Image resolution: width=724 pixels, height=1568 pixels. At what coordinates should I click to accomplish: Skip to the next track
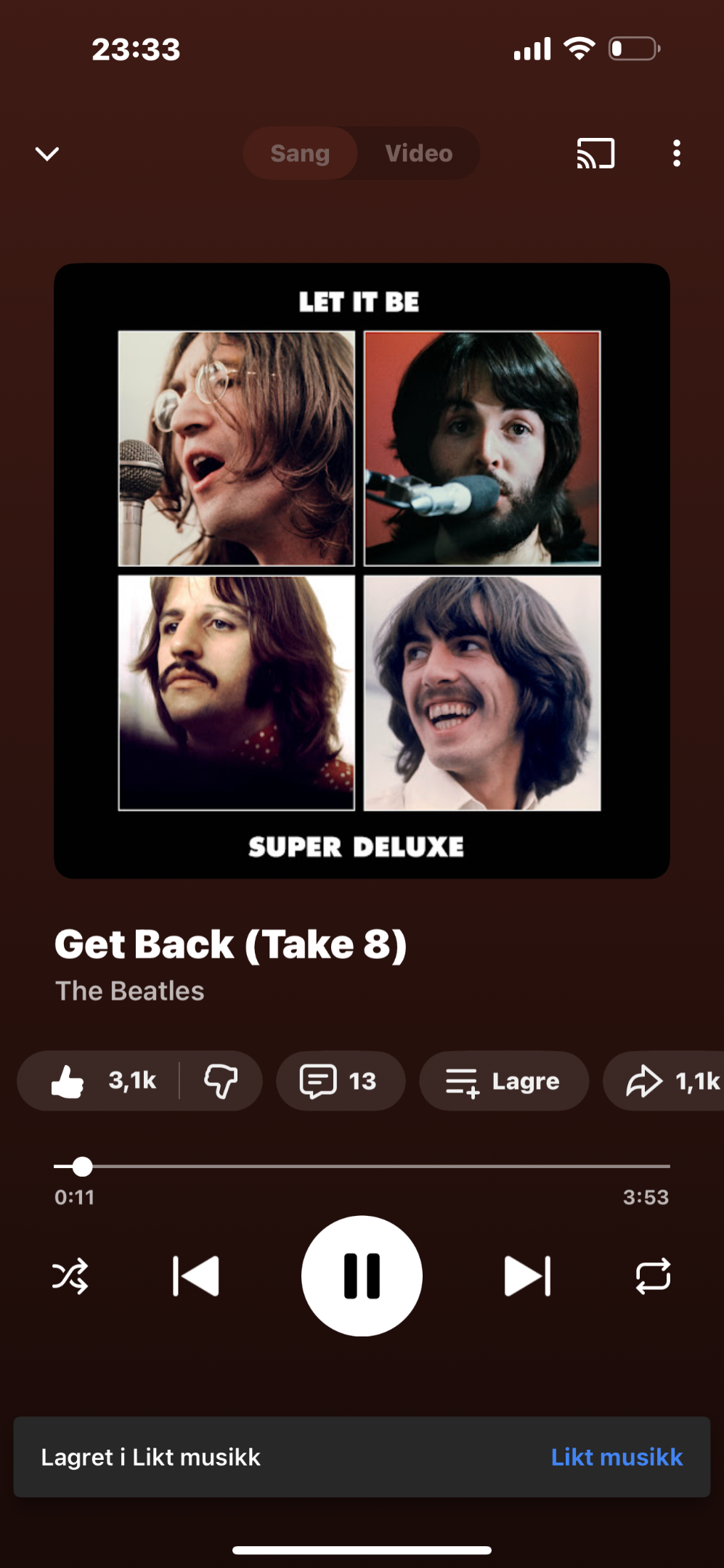527,1276
